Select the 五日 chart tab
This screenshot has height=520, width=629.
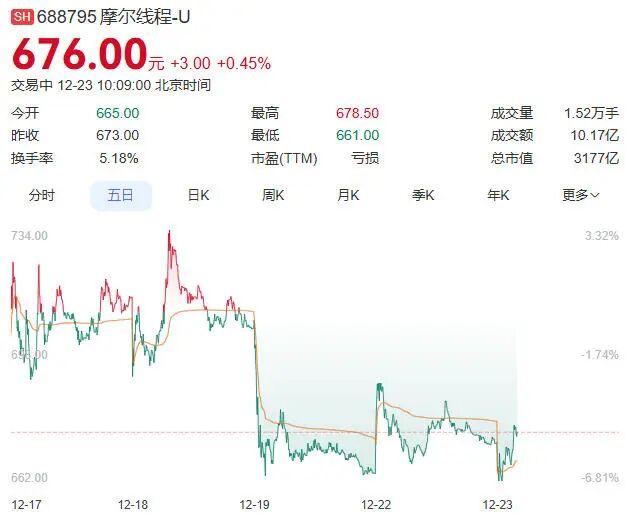(120, 196)
